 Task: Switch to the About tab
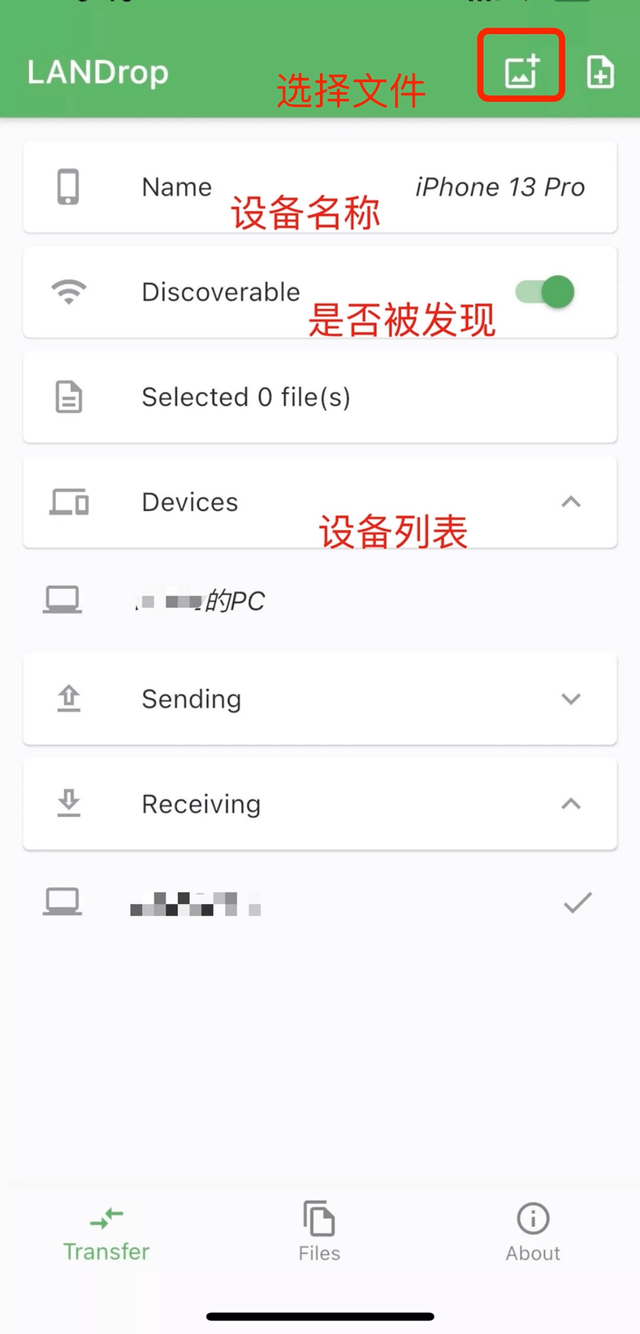tap(533, 1232)
